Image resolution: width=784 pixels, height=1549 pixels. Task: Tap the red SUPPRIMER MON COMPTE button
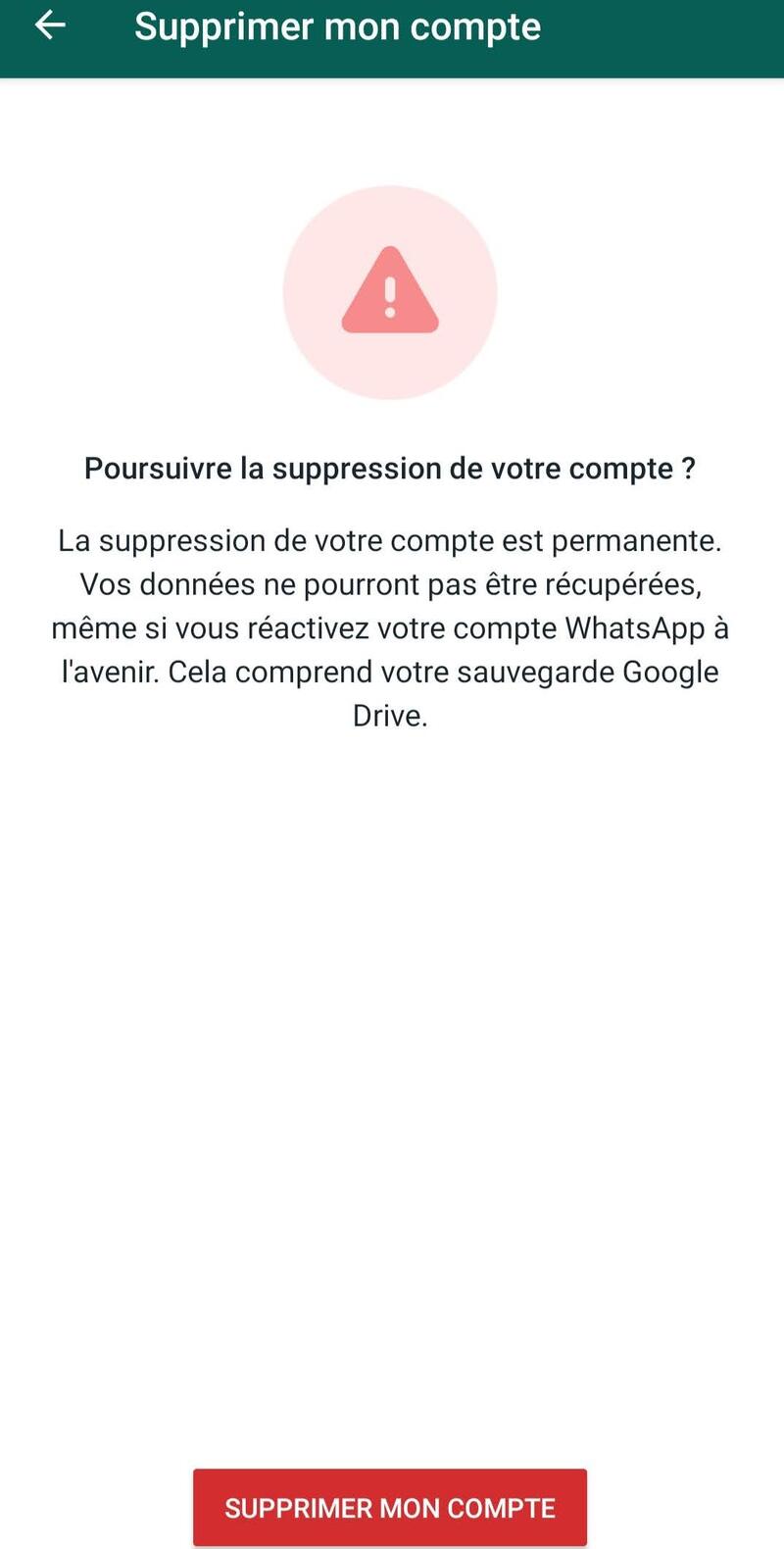pos(390,1507)
